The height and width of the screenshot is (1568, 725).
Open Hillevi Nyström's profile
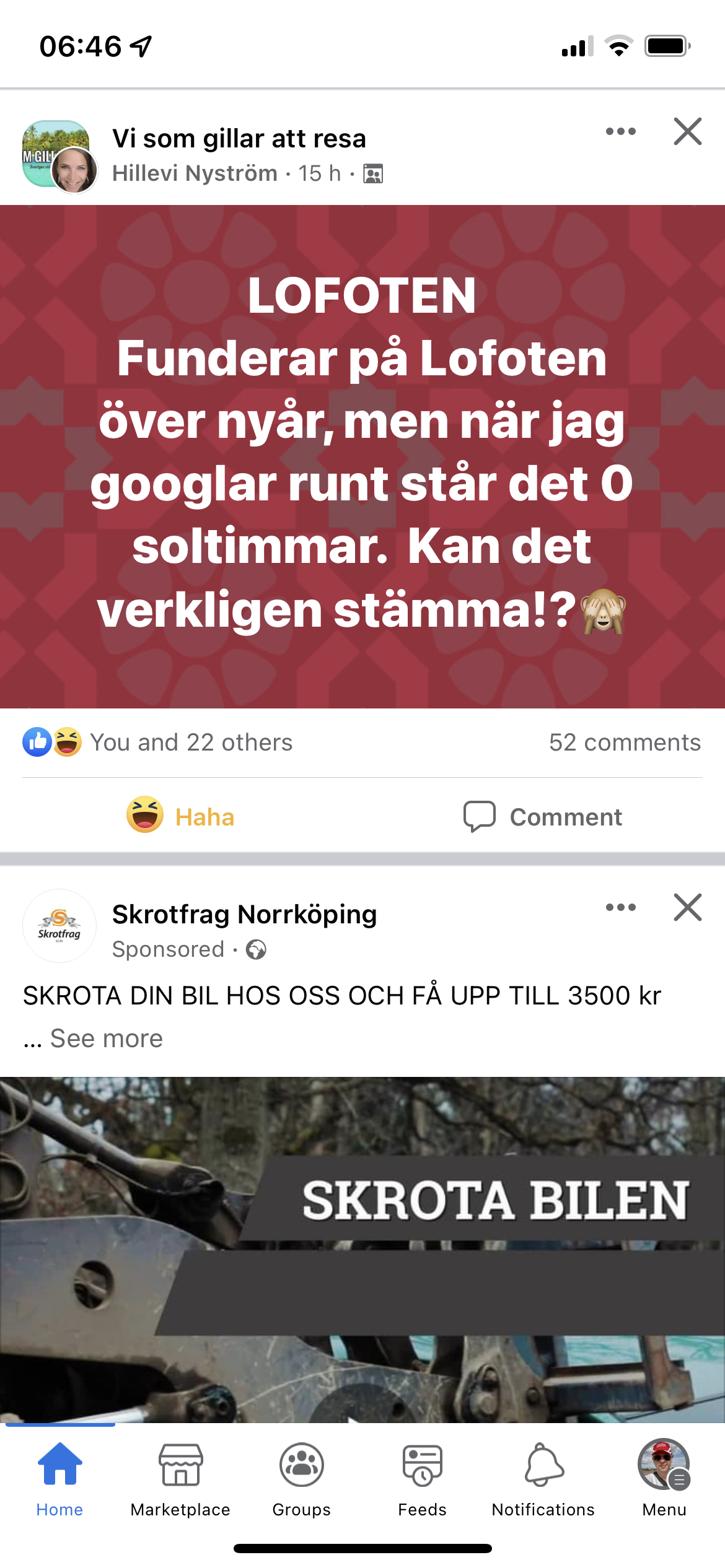(195, 173)
